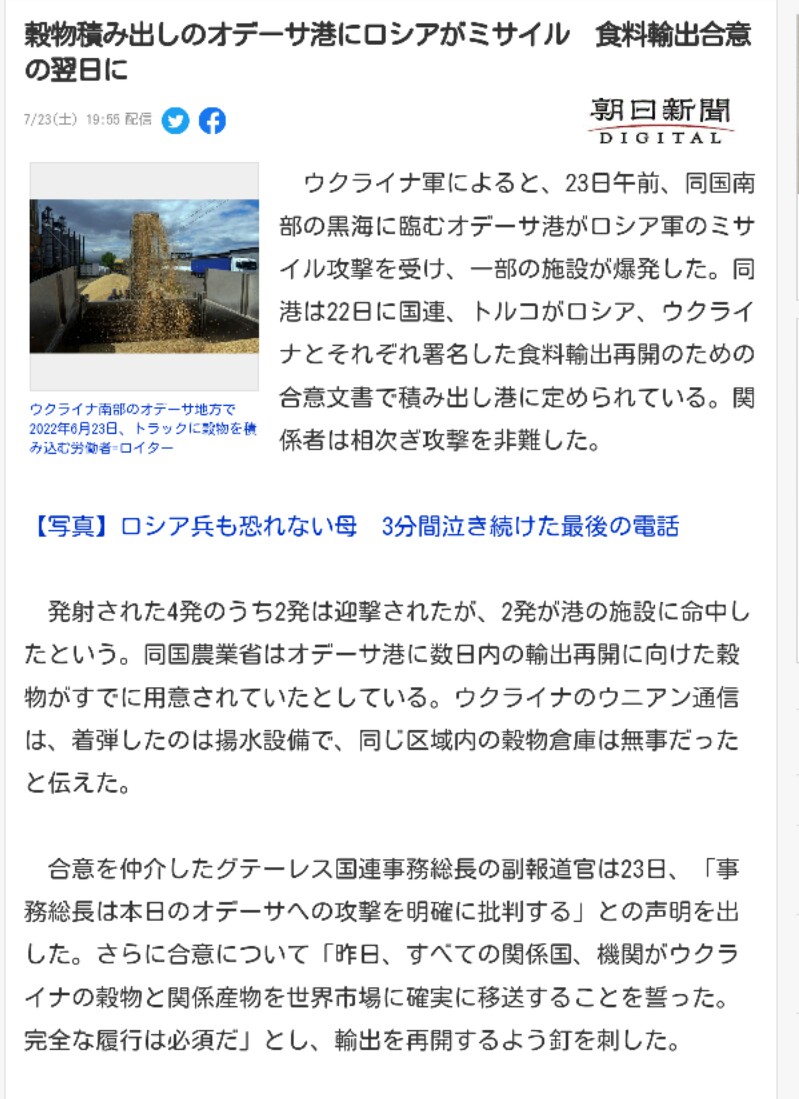Share the article via the Twitter icon
The image size is (799, 1099).
[173, 119]
